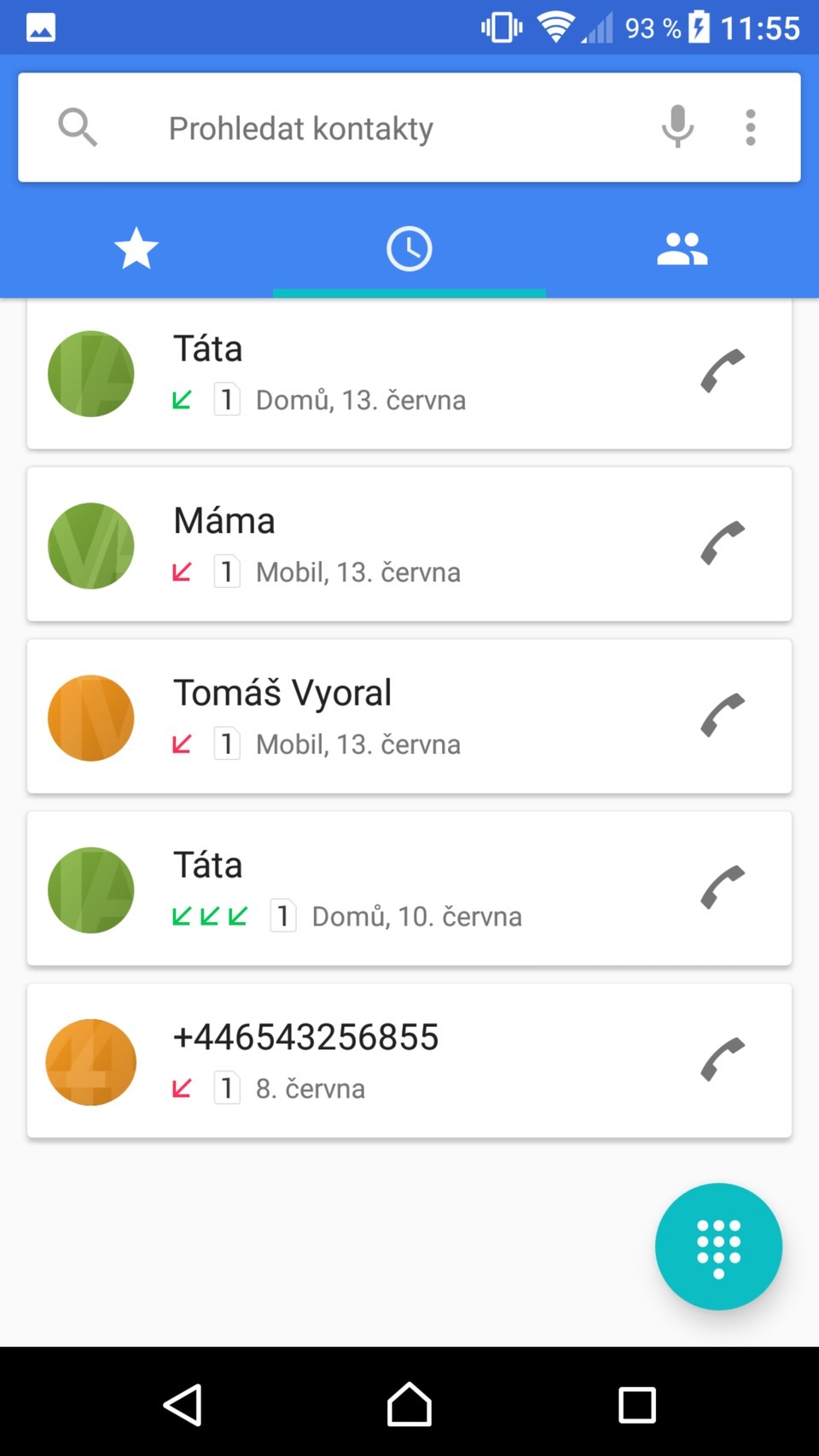The image size is (819, 1456).
Task: Open the overflow three-dot menu
Action: click(750, 126)
